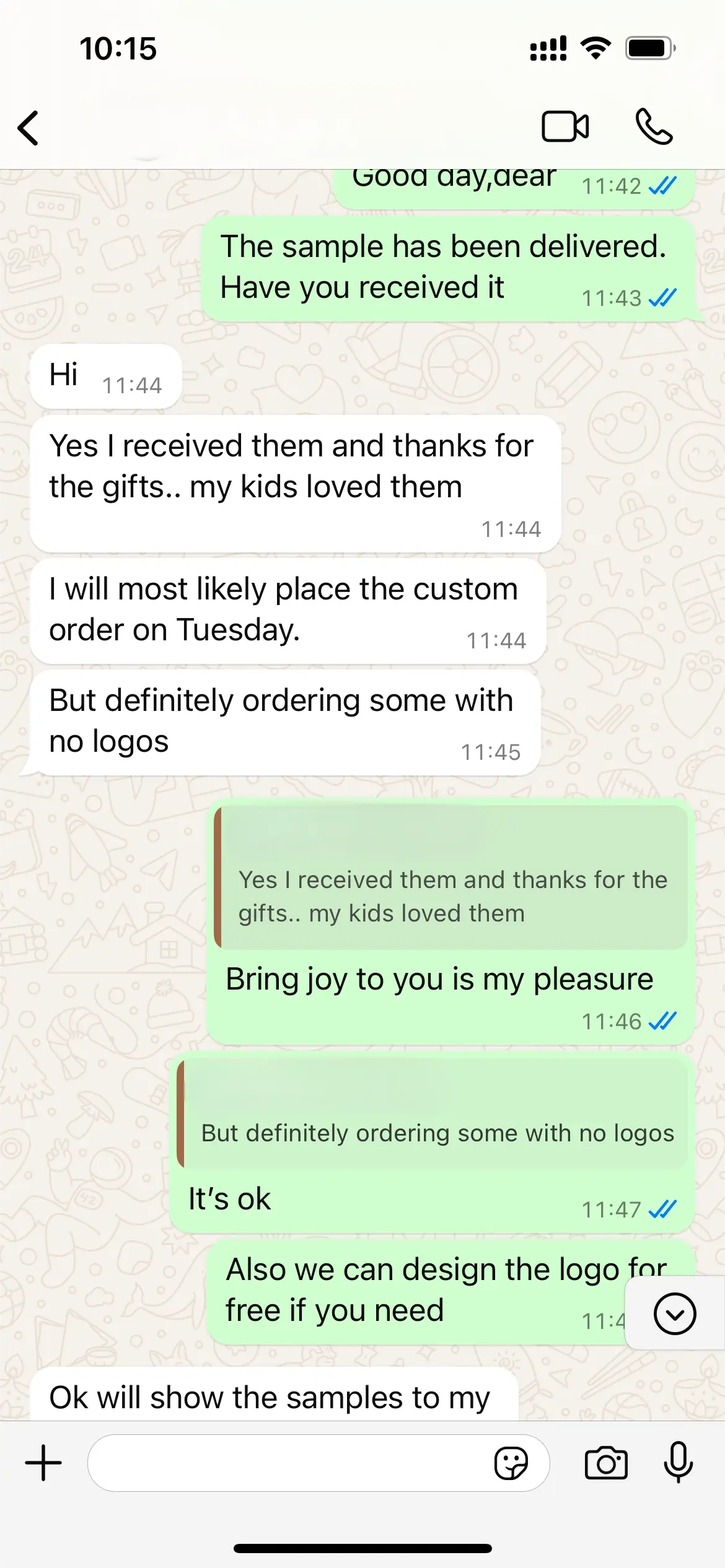Open the camera

point(605,1463)
